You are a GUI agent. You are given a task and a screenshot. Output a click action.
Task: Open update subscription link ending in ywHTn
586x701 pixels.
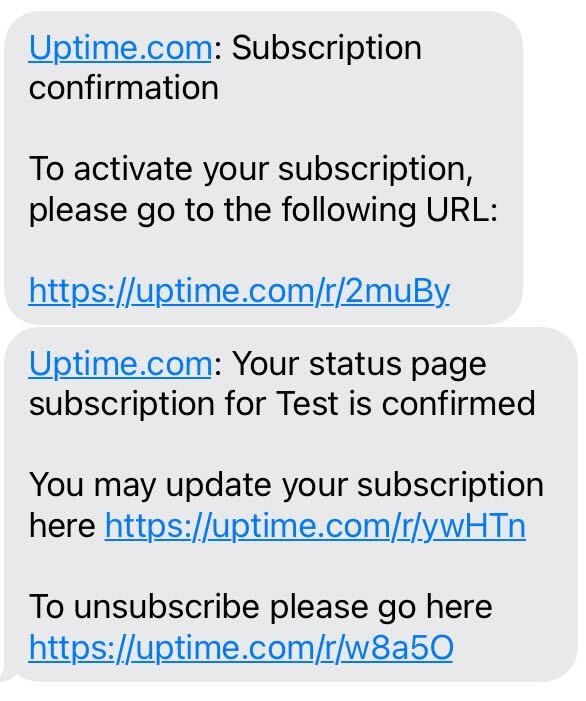(x=315, y=526)
